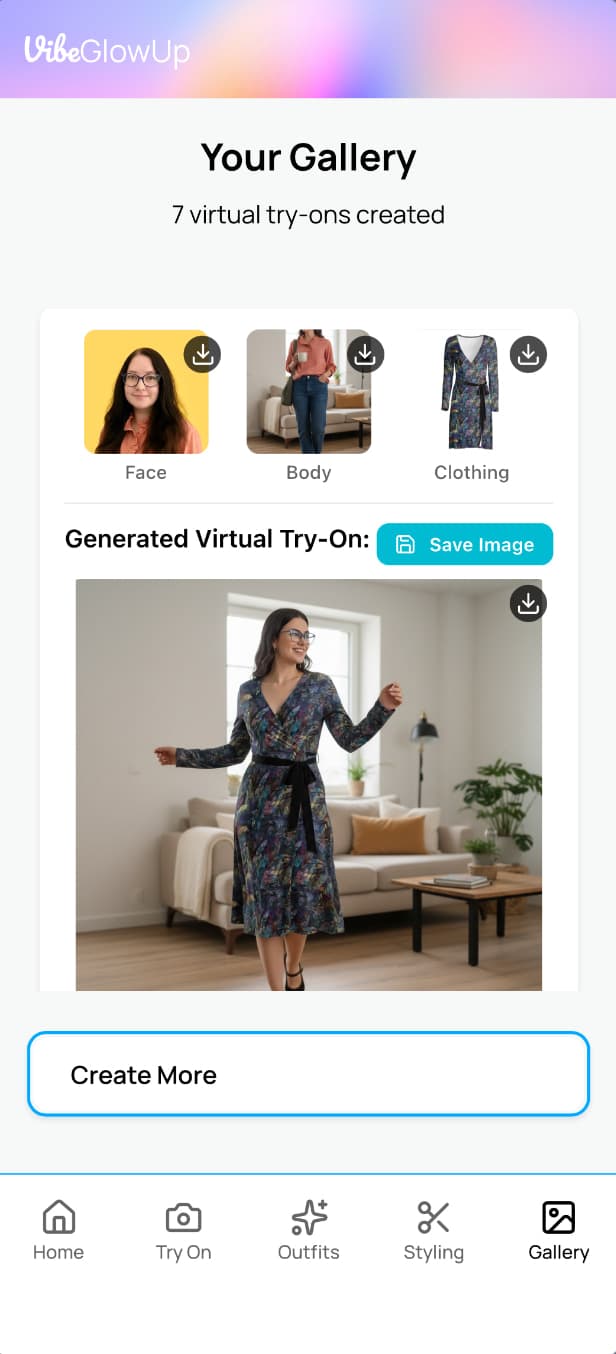Tap the Save Image button
This screenshot has width=616, height=1354.
tap(464, 545)
